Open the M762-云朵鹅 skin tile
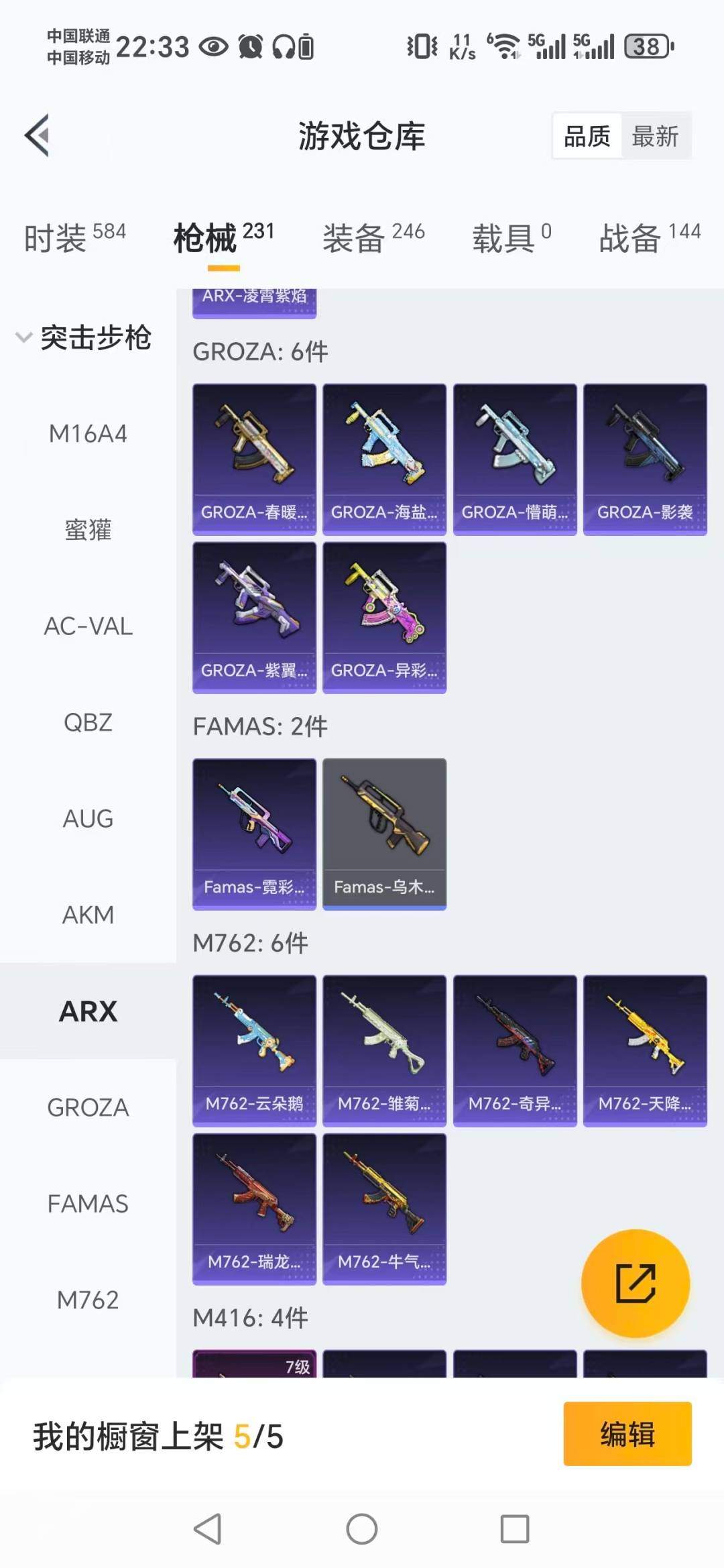 (254, 1051)
